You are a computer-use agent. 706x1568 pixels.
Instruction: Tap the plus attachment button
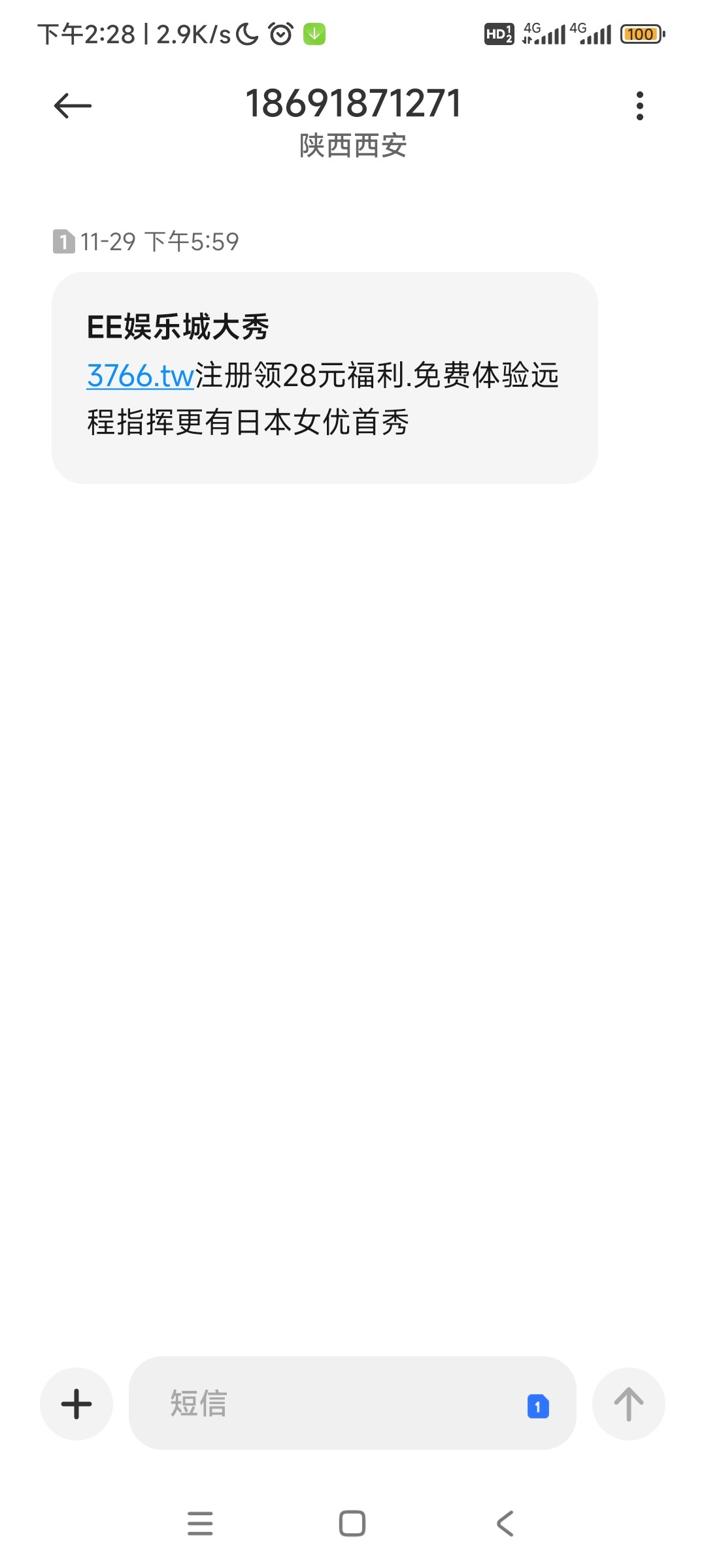[76, 1403]
